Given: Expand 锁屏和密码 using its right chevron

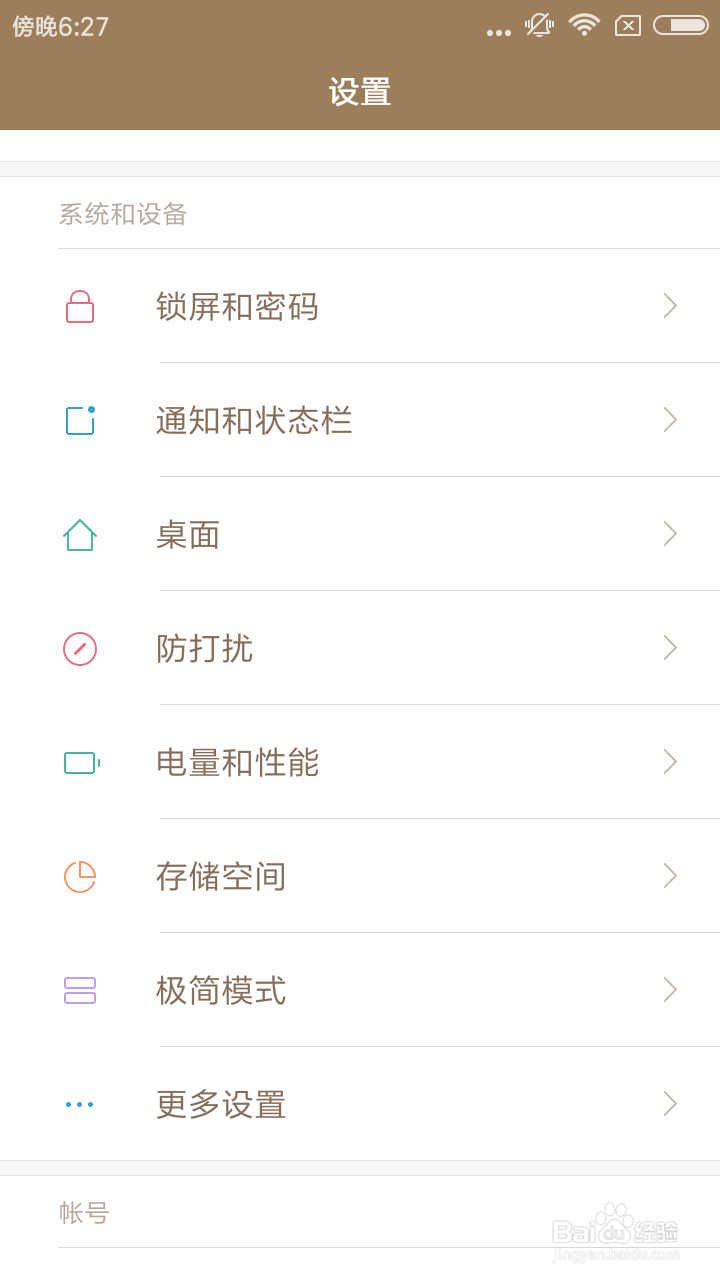Looking at the screenshot, I should (669, 307).
